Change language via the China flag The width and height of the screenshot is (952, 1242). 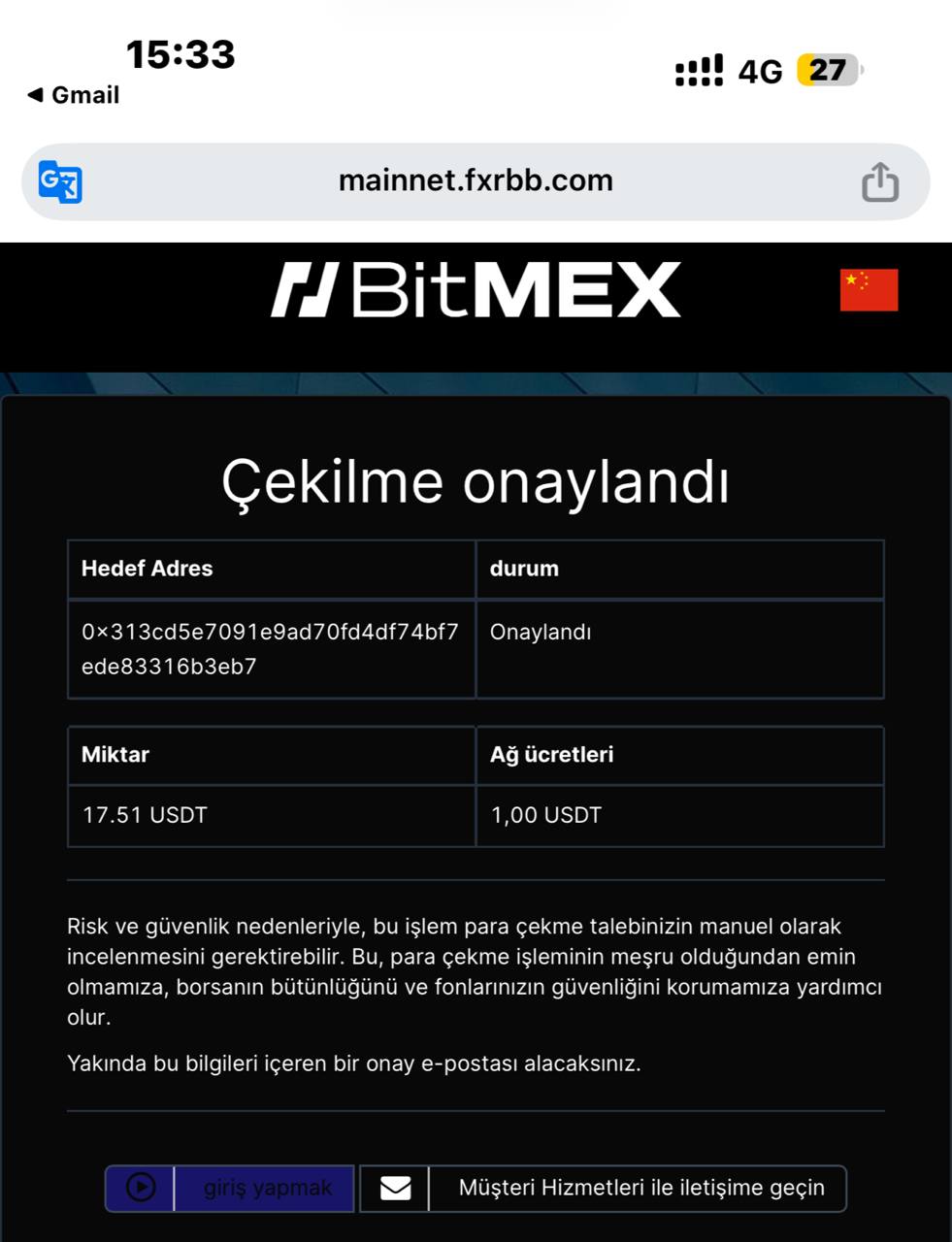click(869, 290)
